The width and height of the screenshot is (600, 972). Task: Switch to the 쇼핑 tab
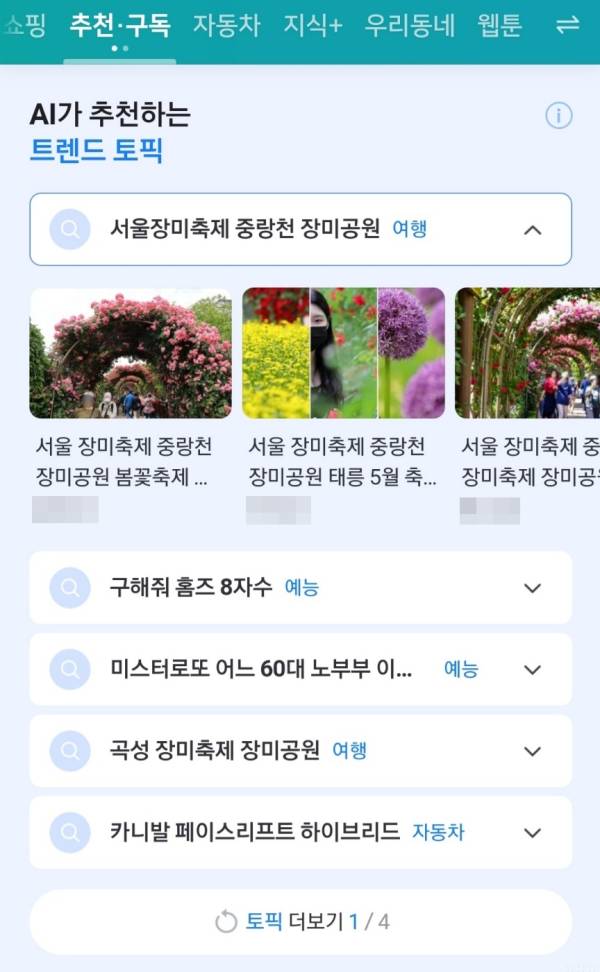click(x=24, y=25)
